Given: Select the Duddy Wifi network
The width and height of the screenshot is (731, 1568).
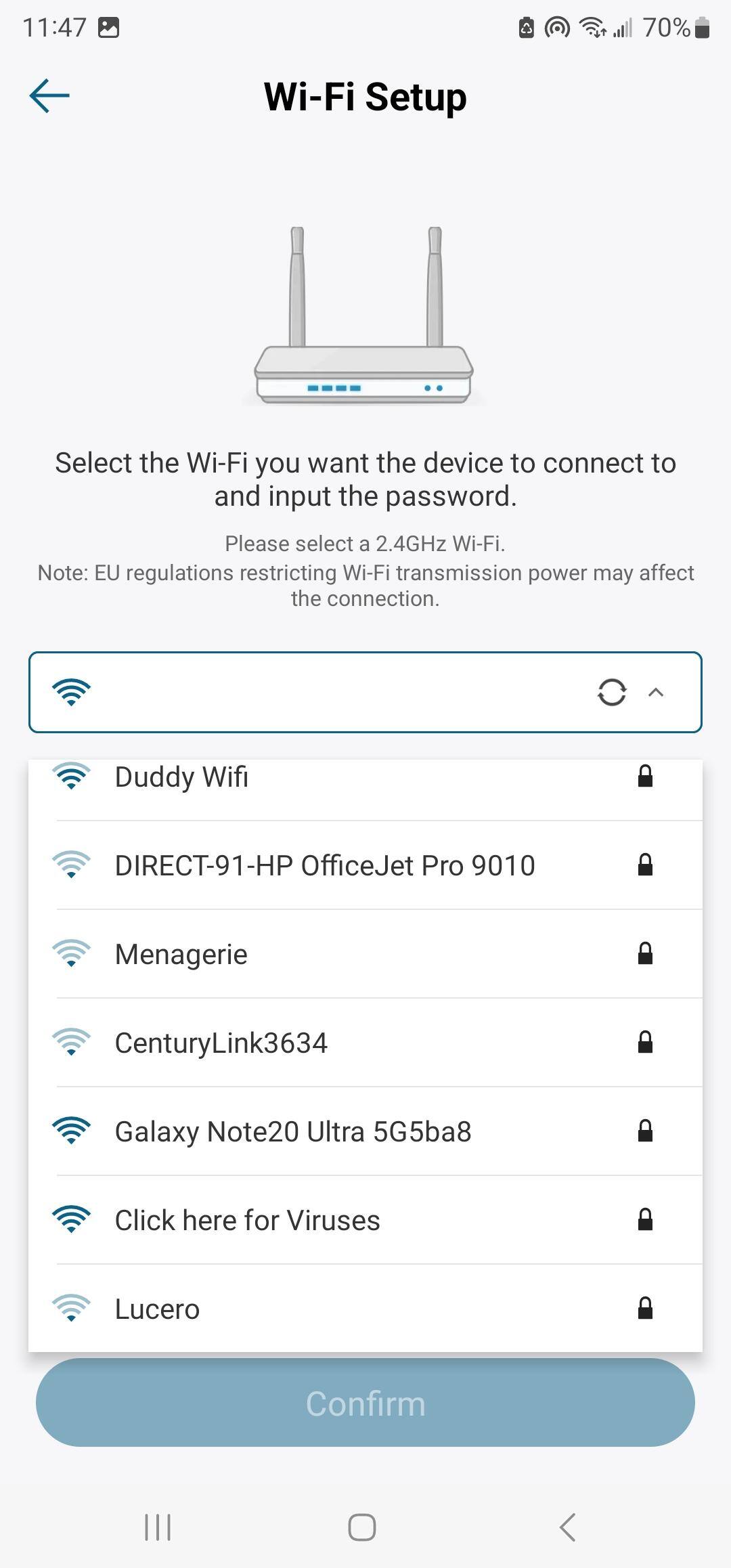Looking at the screenshot, I should (x=365, y=780).
